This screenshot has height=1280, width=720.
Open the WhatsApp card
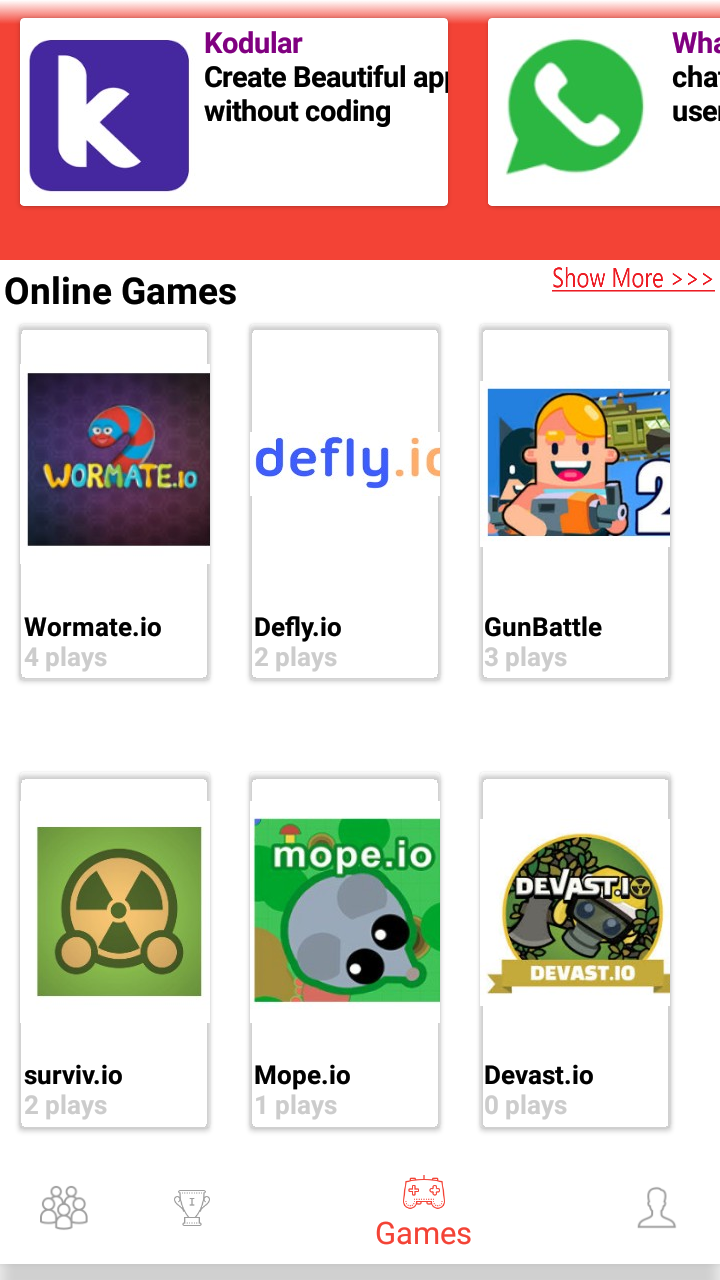point(604,112)
